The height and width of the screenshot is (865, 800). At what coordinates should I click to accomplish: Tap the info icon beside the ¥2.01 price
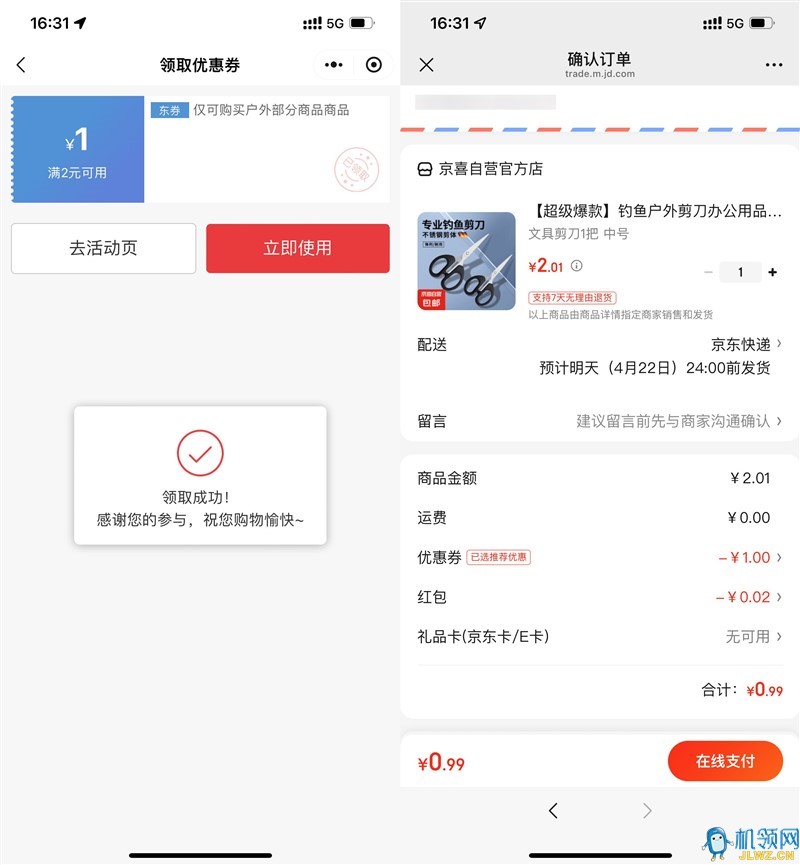576,266
